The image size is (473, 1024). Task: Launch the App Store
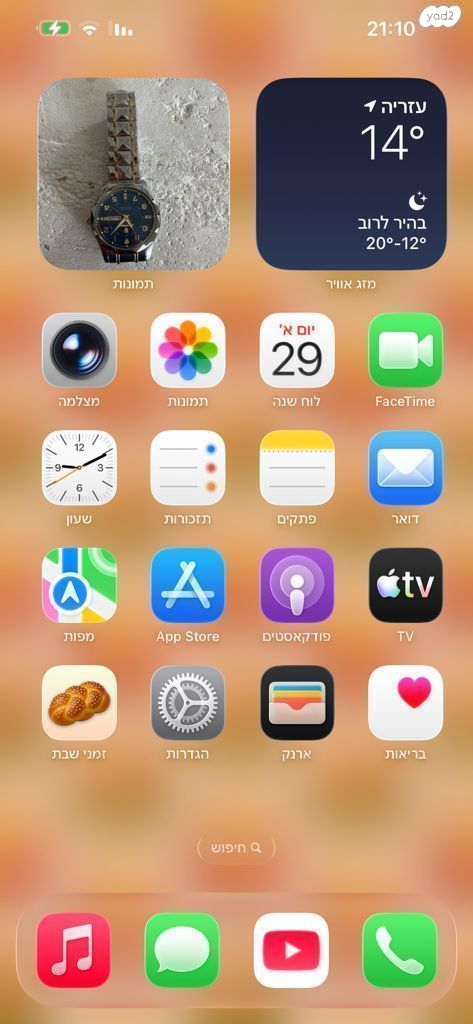coord(188,585)
